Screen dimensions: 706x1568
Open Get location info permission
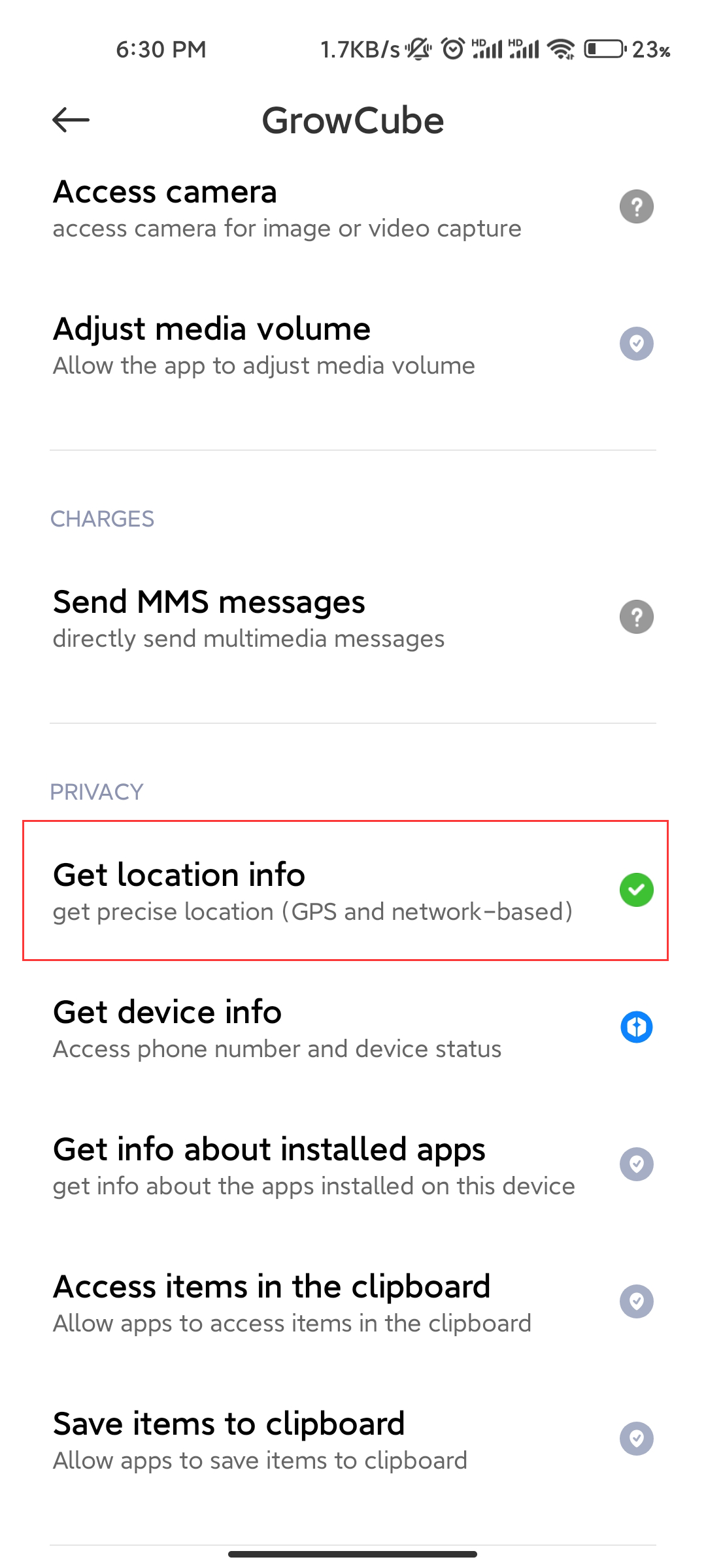coord(346,890)
